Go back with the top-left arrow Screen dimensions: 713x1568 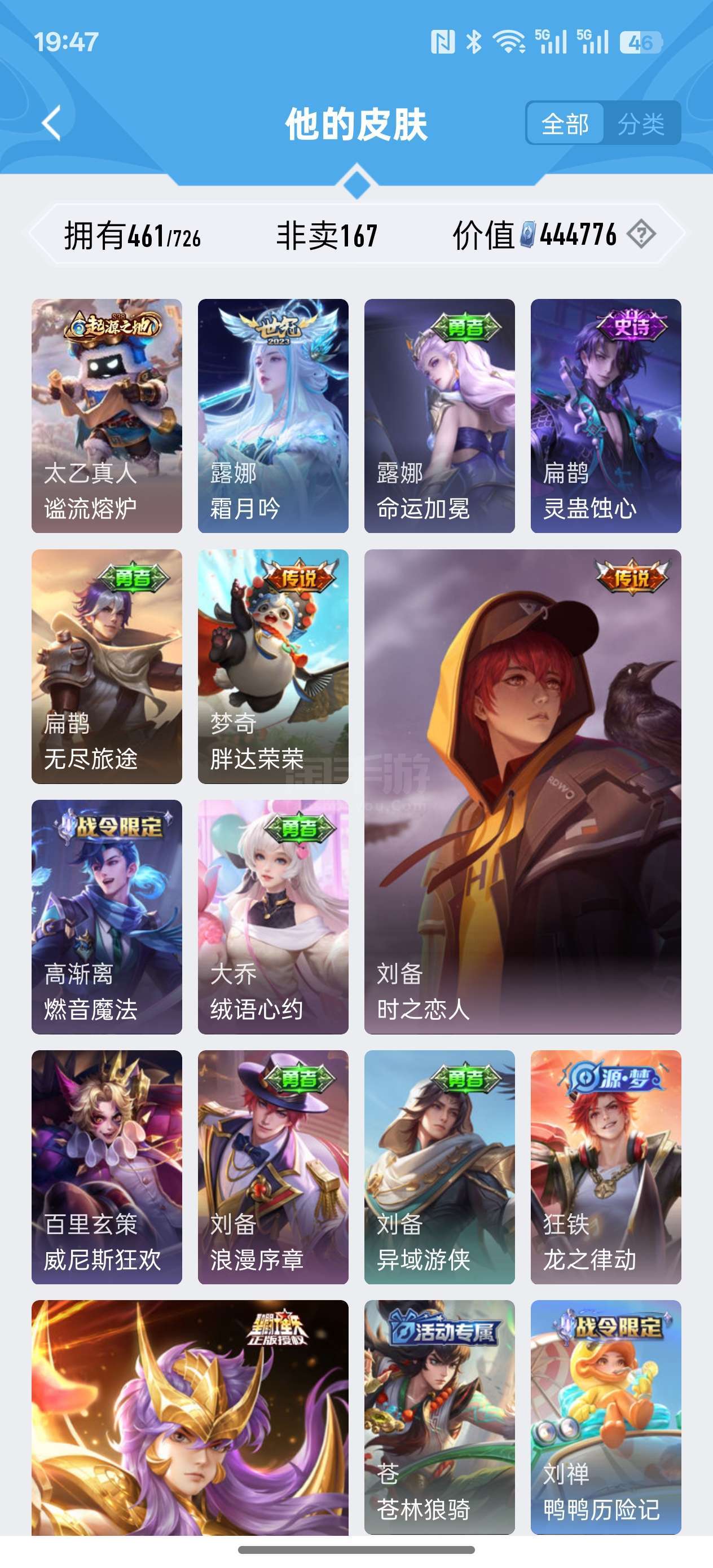tap(52, 124)
